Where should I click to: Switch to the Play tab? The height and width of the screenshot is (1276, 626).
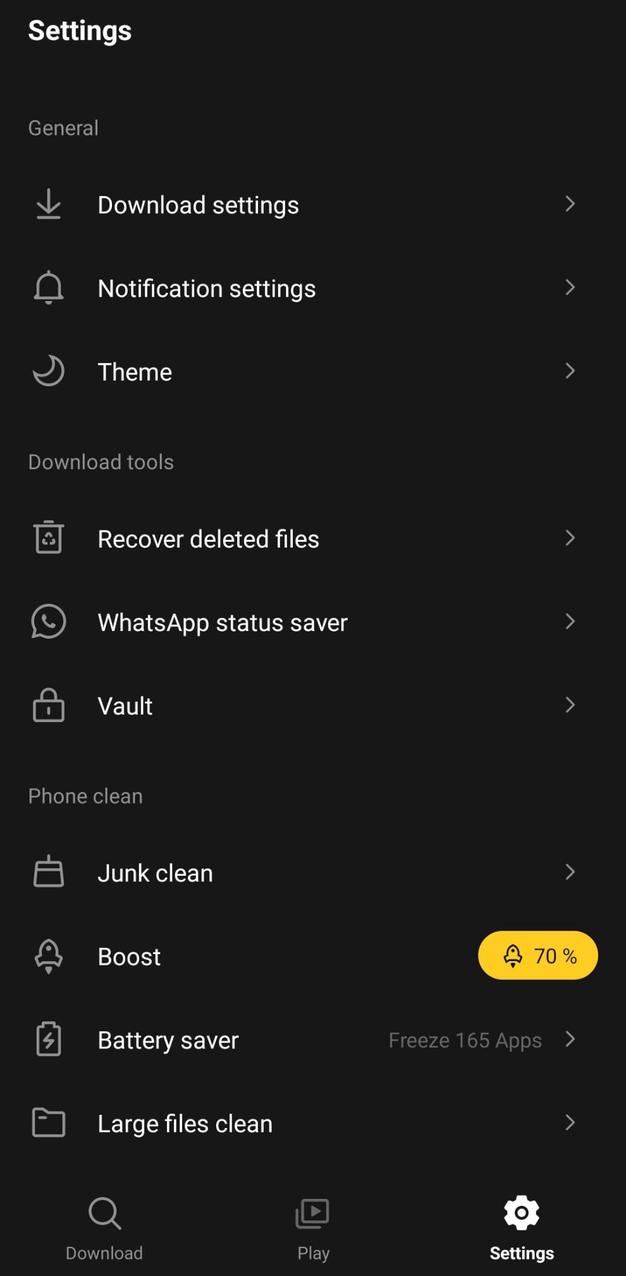[313, 1229]
